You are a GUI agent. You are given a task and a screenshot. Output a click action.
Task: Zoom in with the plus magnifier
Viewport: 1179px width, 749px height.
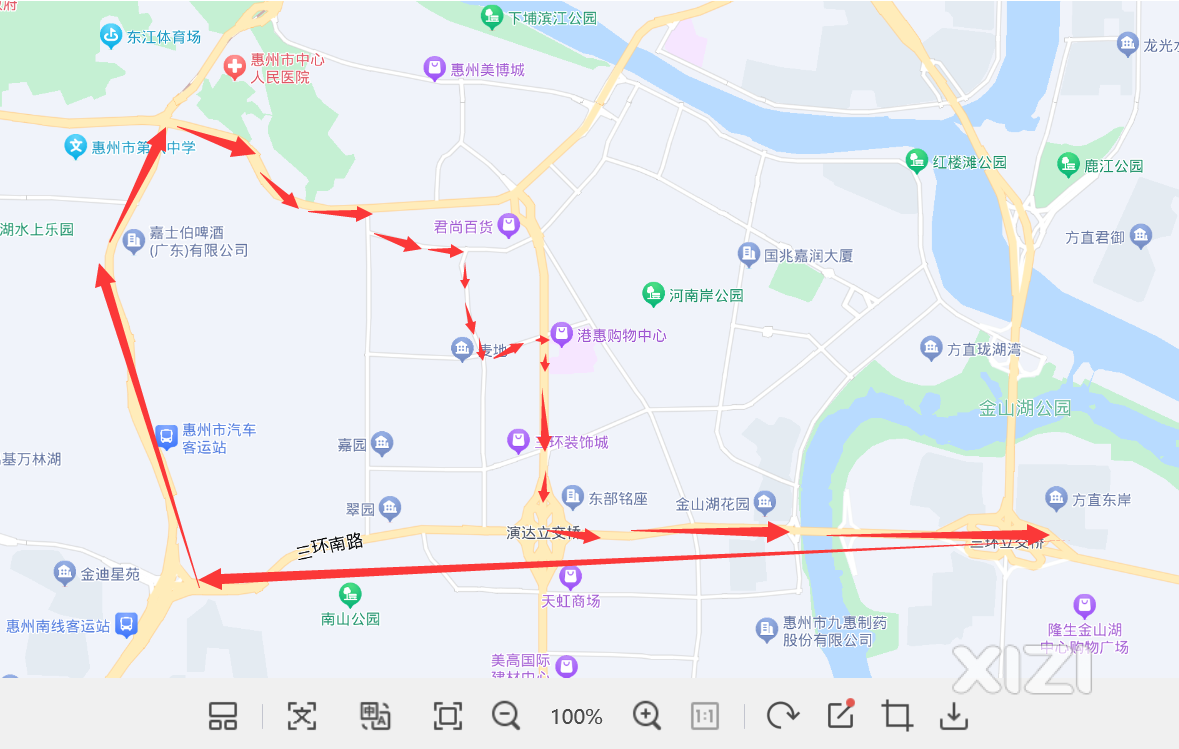tap(647, 716)
